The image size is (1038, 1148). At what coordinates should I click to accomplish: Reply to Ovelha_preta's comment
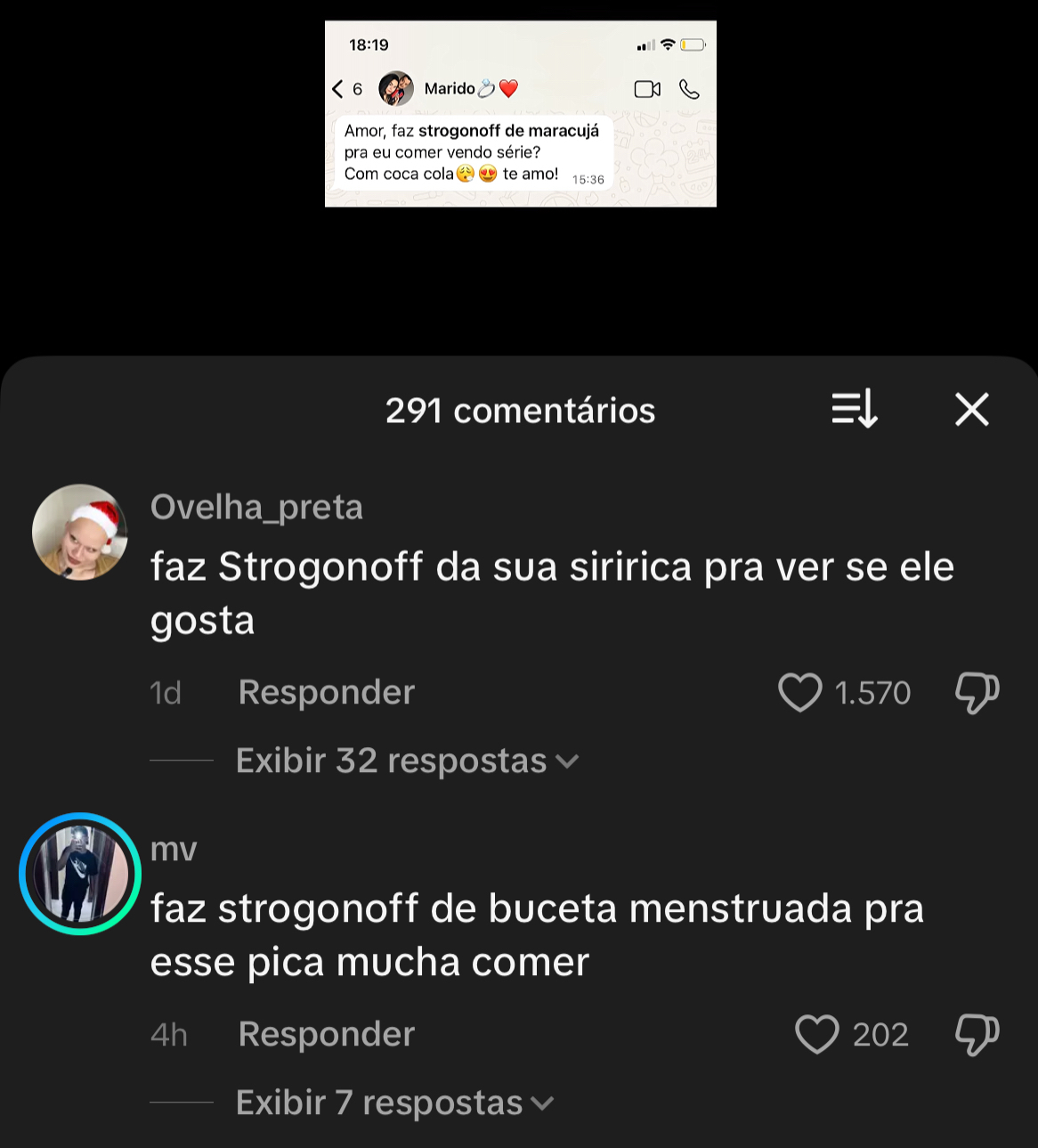pyautogui.click(x=326, y=693)
